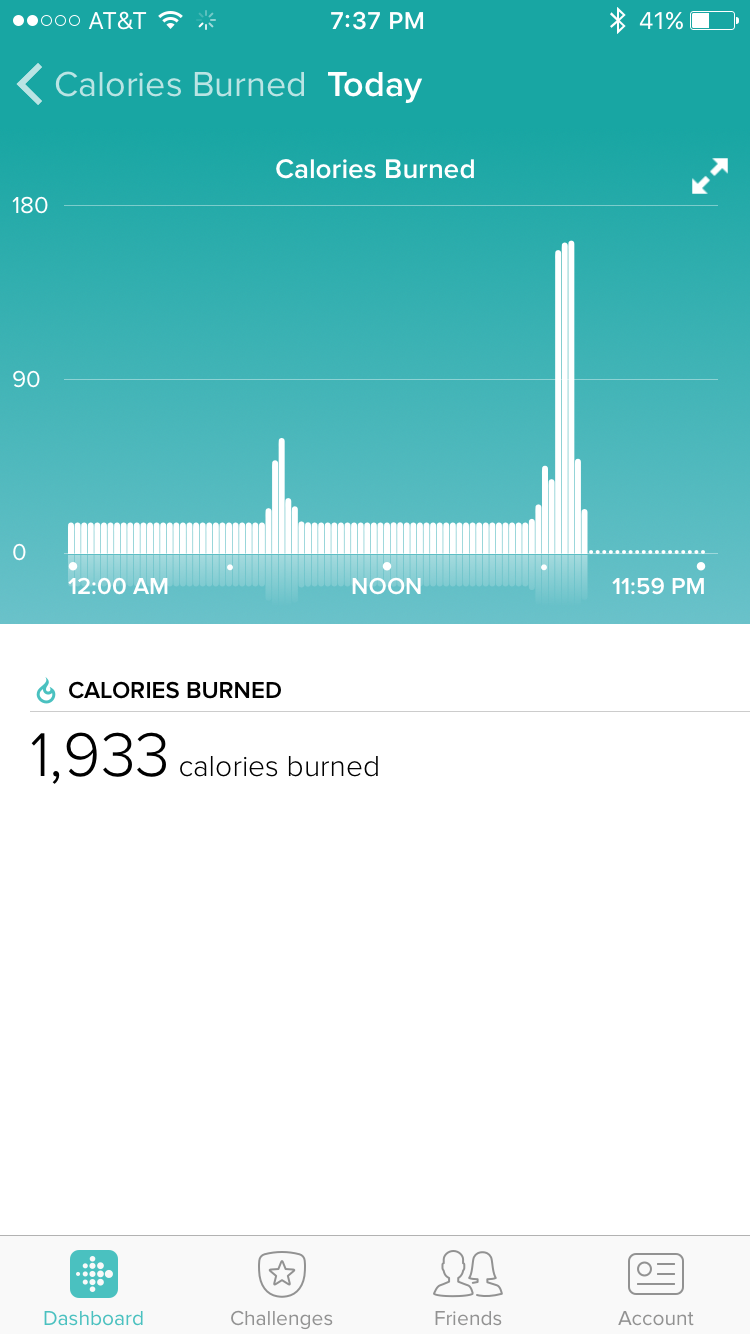The image size is (750, 1334).
Task: Expand the Calories Burned chart to fullscreen
Action: pyautogui.click(x=709, y=177)
